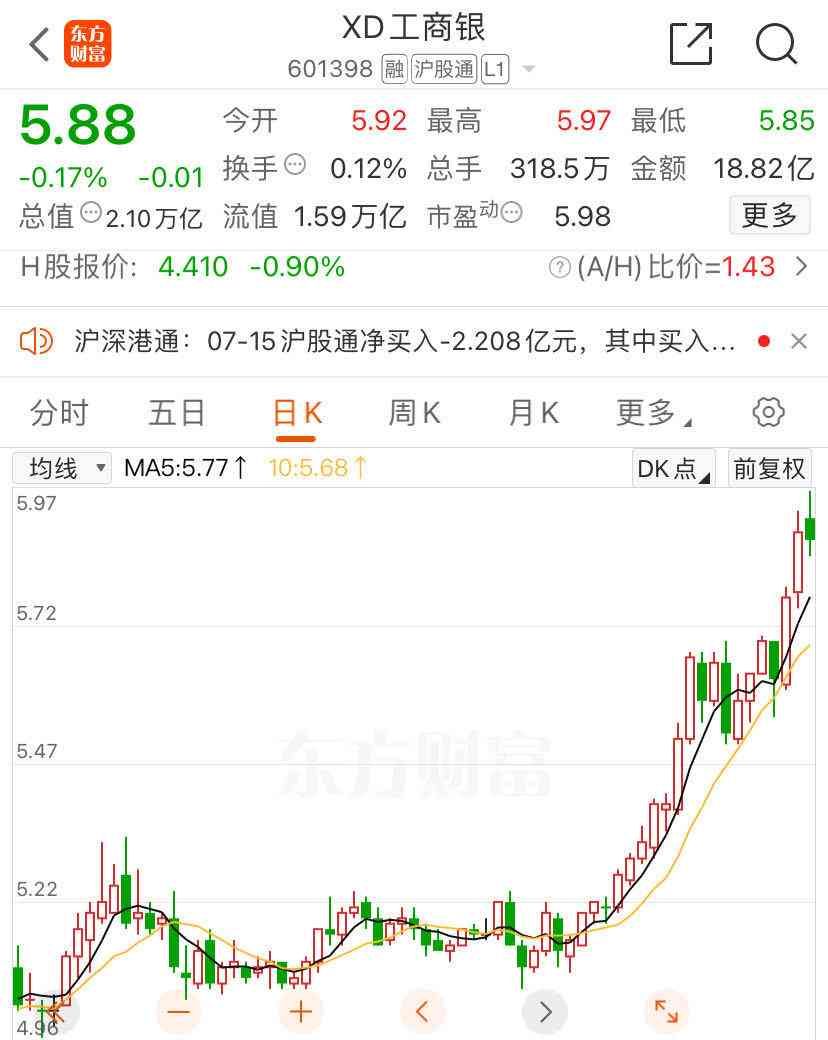The height and width of the screenshot is (1040, 828).
Task: Tap 更多 button for more quote data
Action: click(x=769, y=215)
